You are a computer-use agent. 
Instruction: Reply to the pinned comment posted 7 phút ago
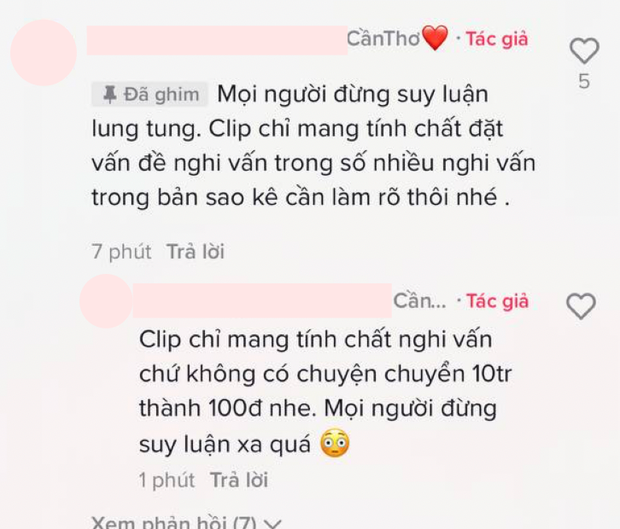(x=196, y=252)
